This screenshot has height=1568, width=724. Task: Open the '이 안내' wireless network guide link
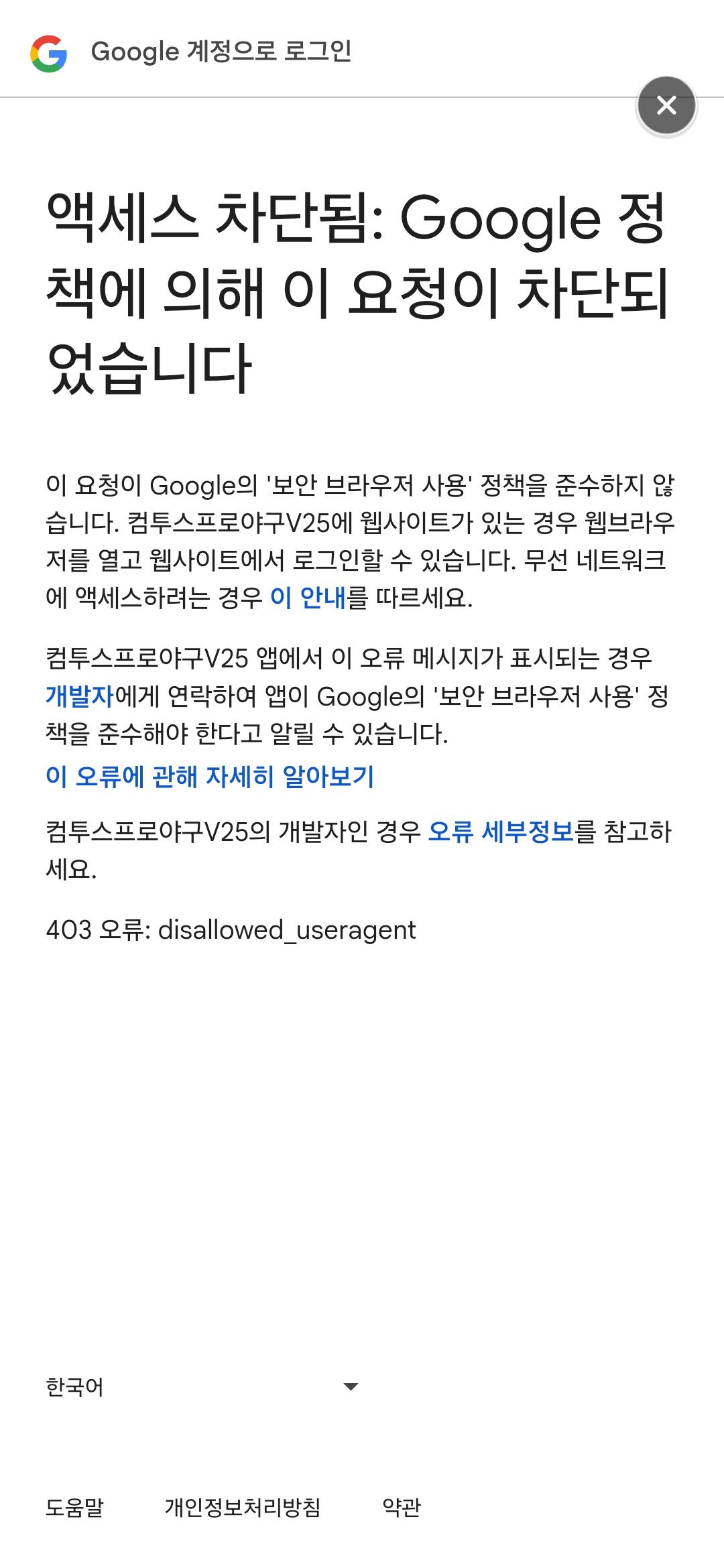click(308, 597)
